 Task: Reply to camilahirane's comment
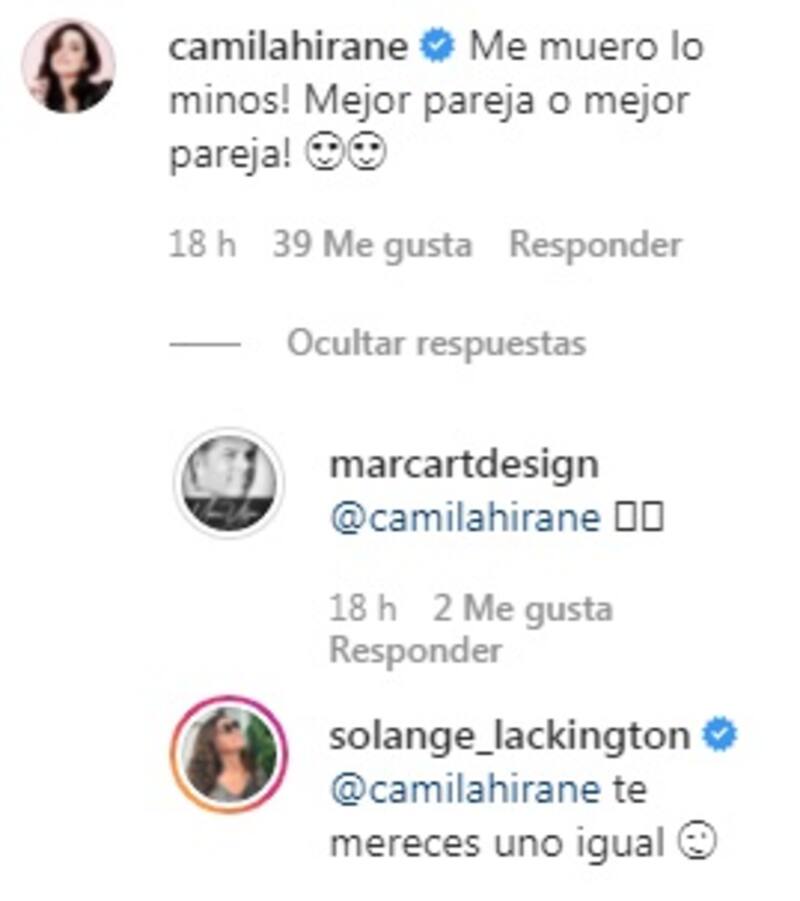595,245
